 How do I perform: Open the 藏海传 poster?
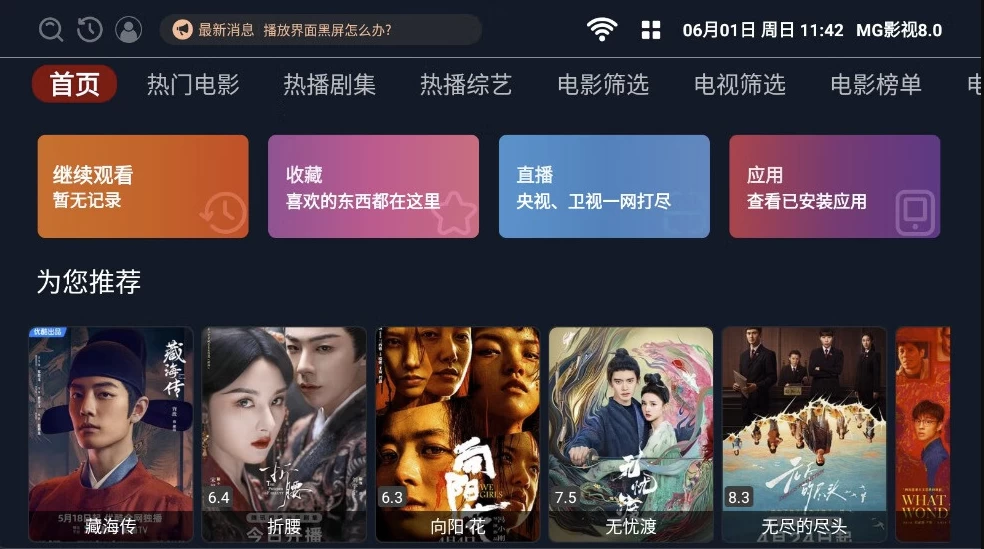pyautogui.click(x=110, y=435)
